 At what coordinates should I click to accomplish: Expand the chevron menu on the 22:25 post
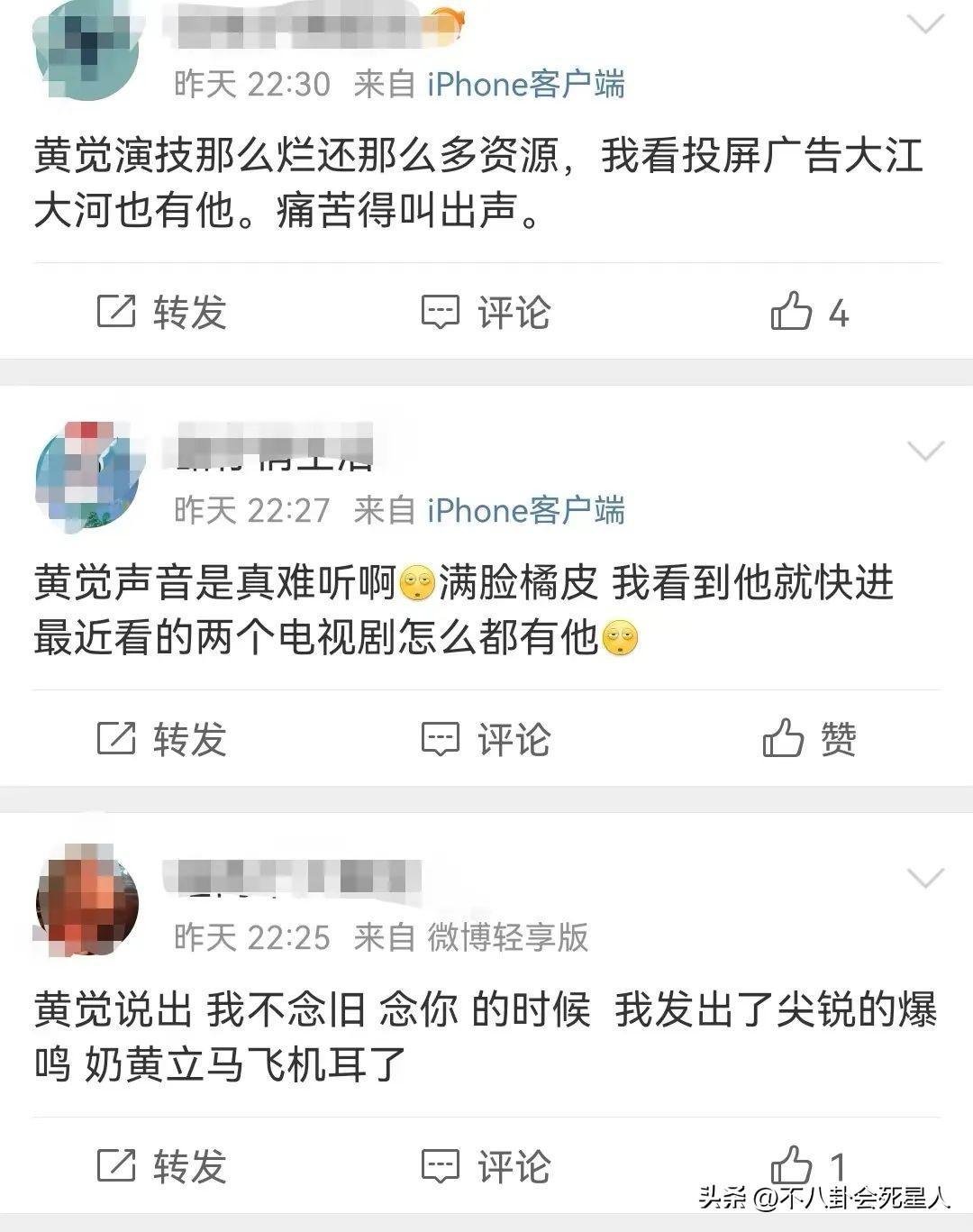(x=924, y=877)
